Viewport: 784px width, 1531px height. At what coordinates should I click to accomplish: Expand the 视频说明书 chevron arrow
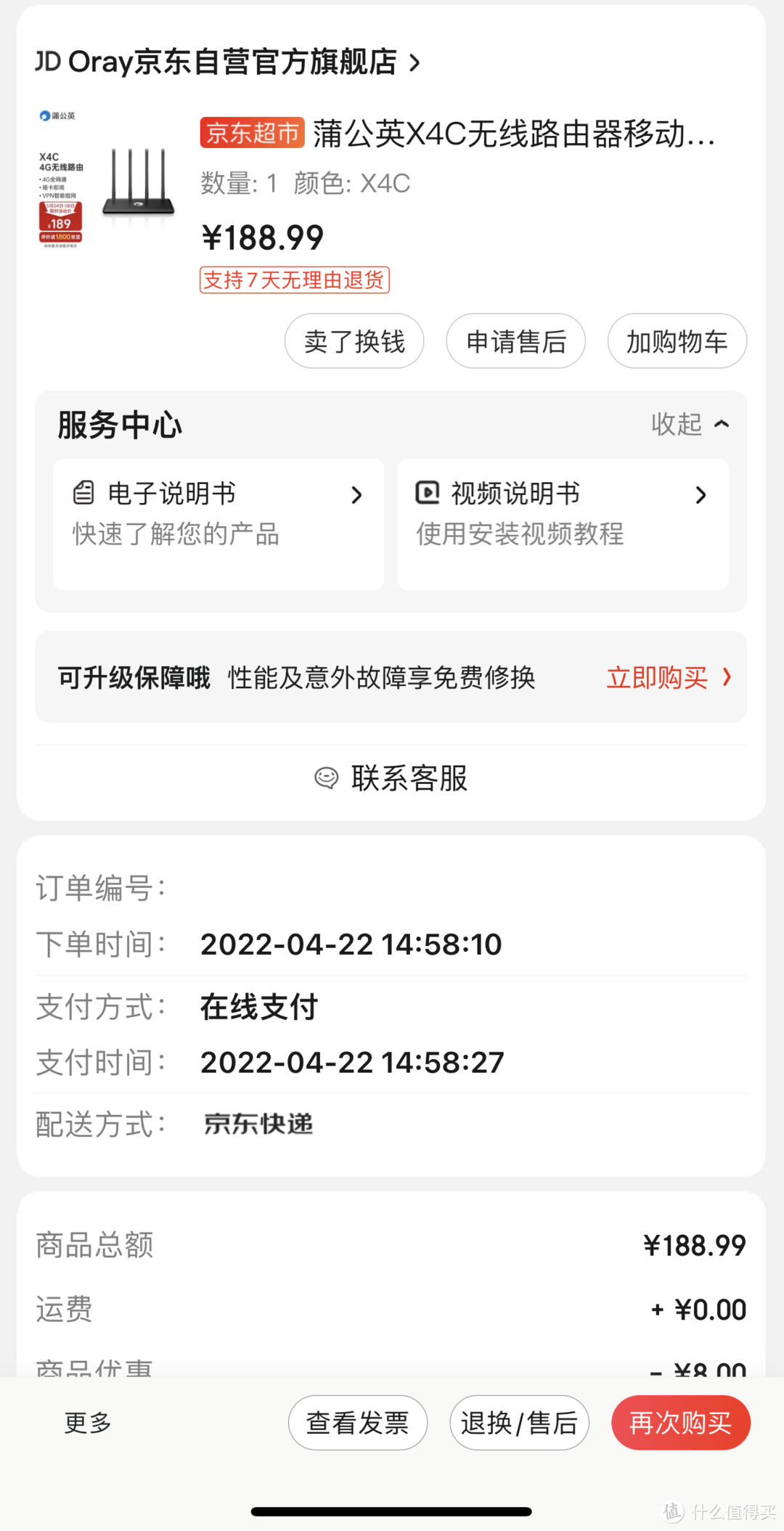[701, 494]
